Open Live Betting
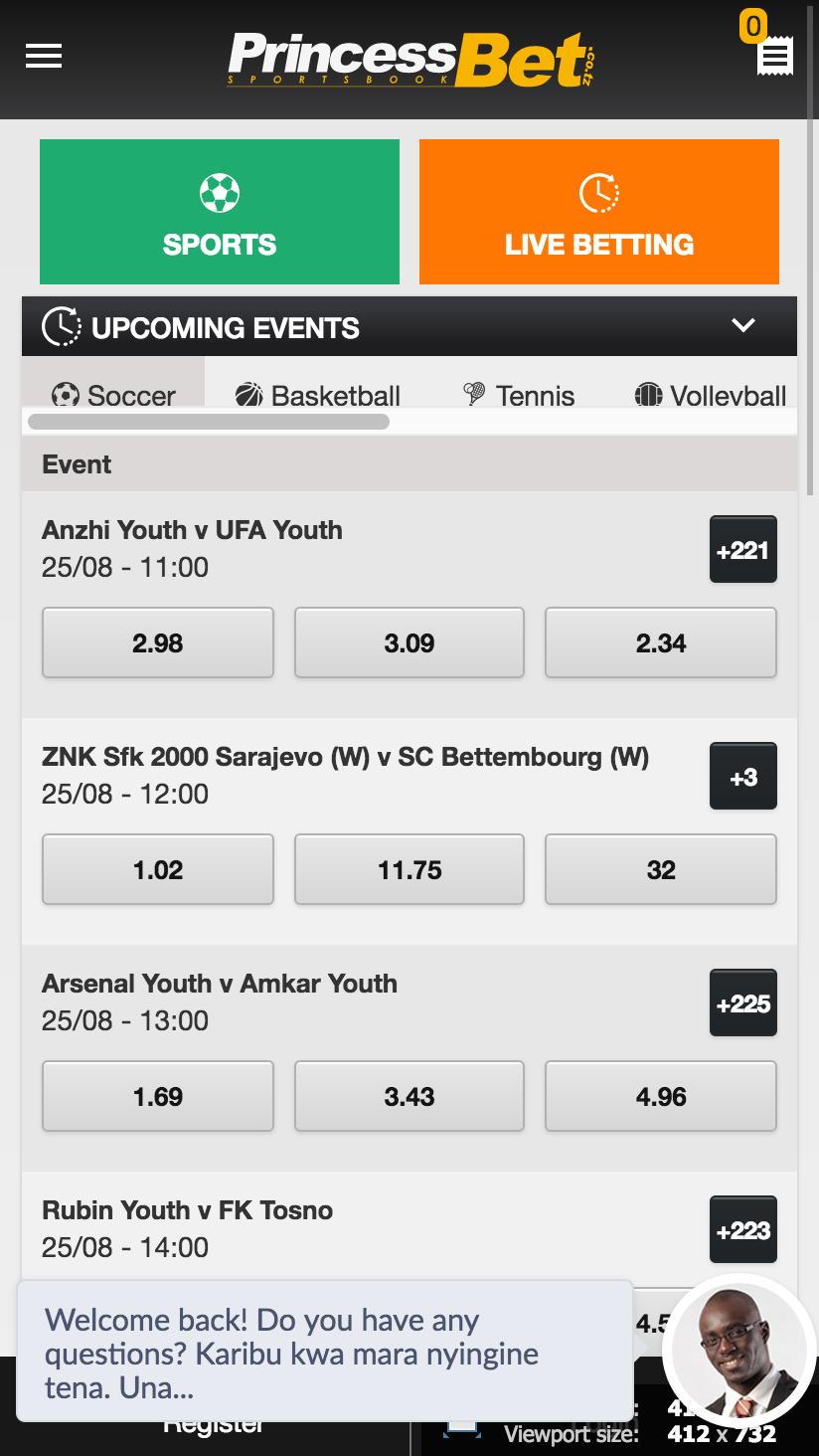The image size is (819, 1456). (x=599, y=212)
